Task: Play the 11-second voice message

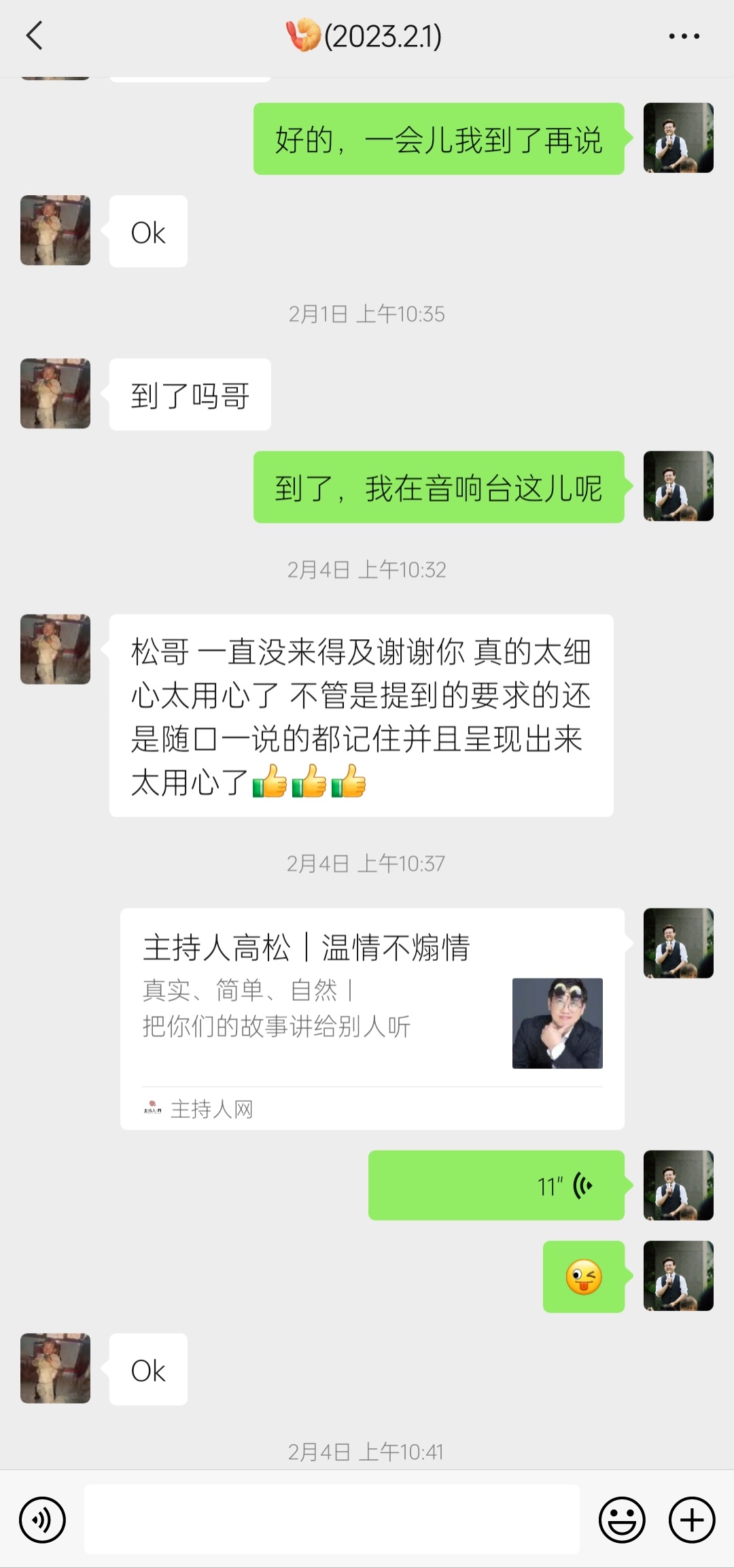Action: [496, 1185]
